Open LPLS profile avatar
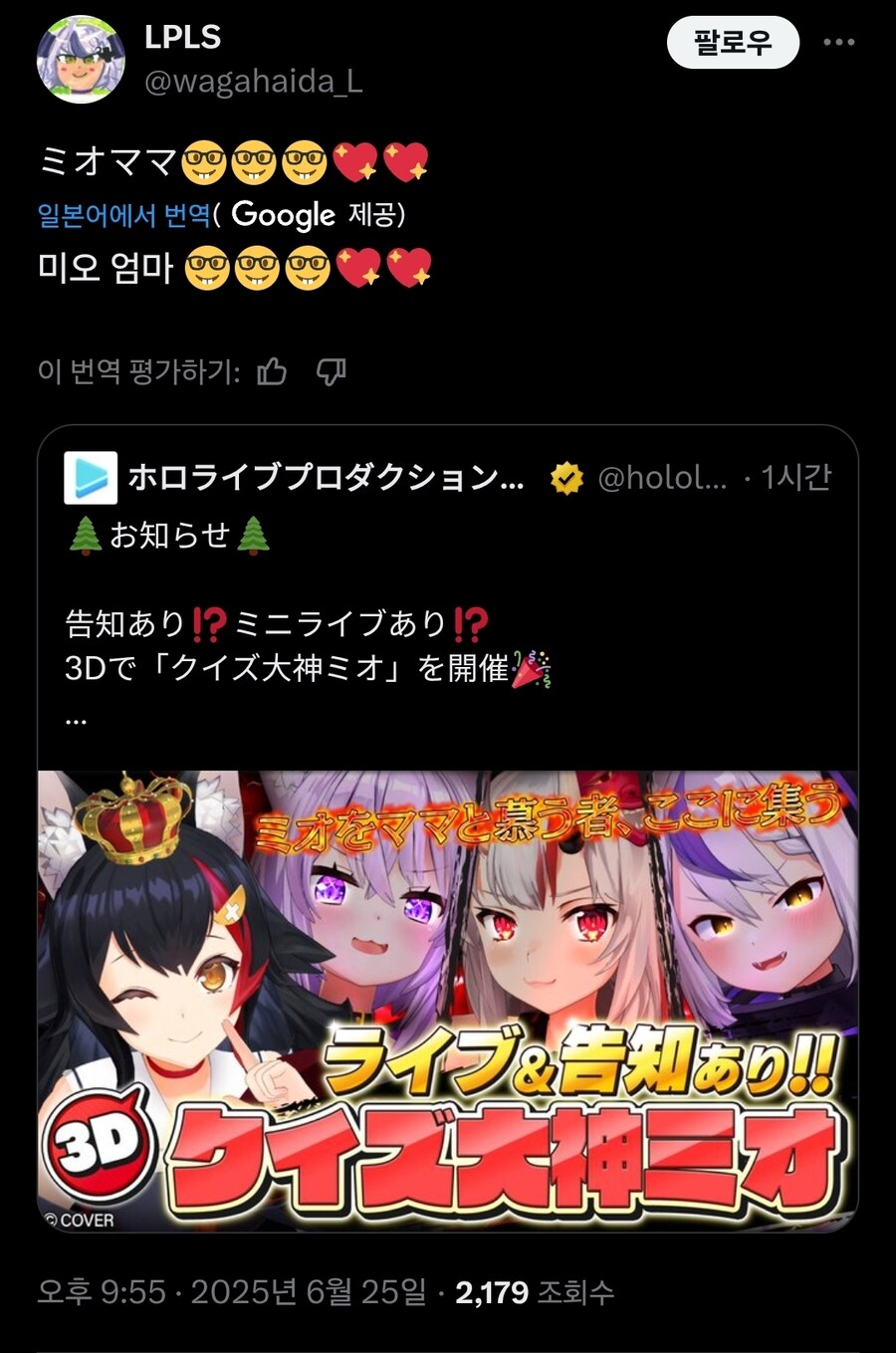This screenshot has width=896, height=1353. [82, 60]
